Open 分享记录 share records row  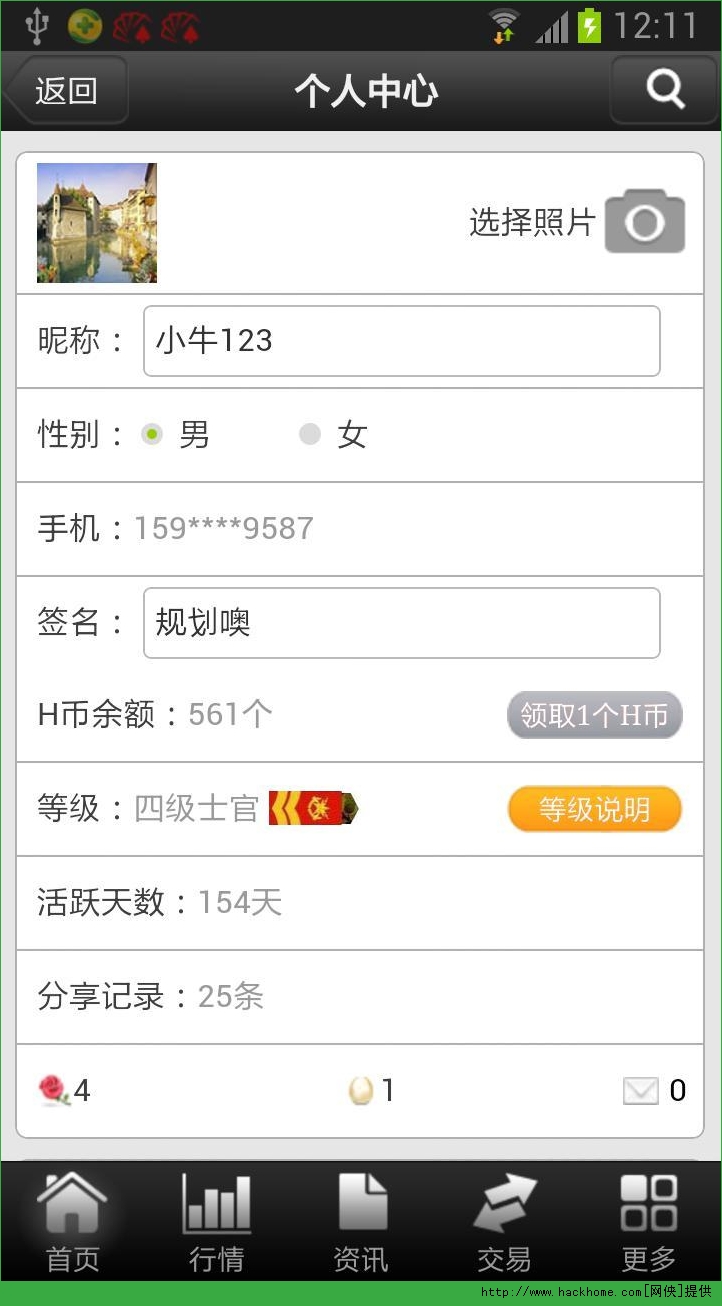pos(360,996)
